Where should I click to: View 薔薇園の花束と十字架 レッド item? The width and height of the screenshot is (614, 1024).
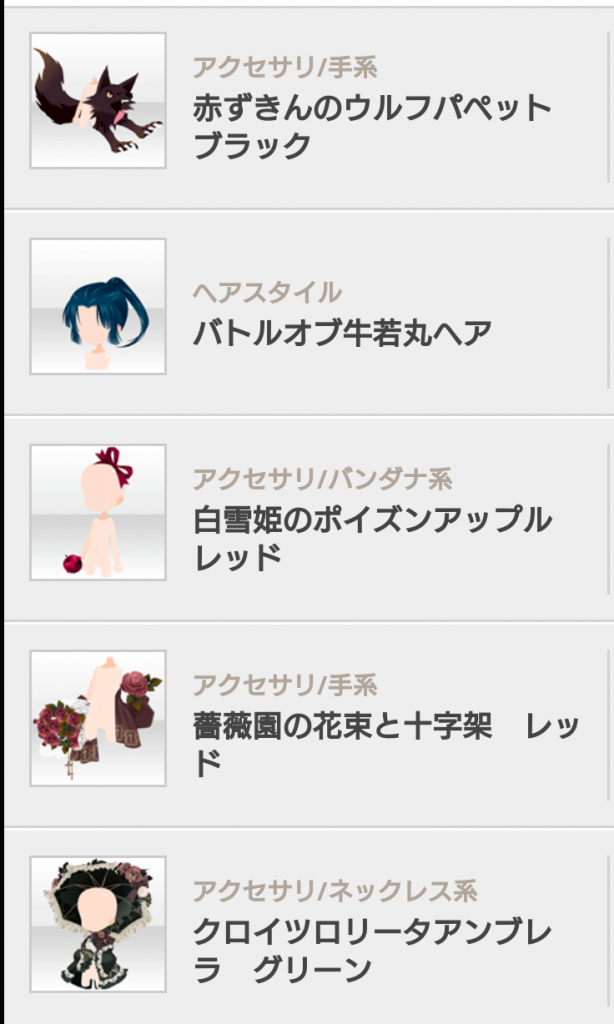click(x=385, y=744)
